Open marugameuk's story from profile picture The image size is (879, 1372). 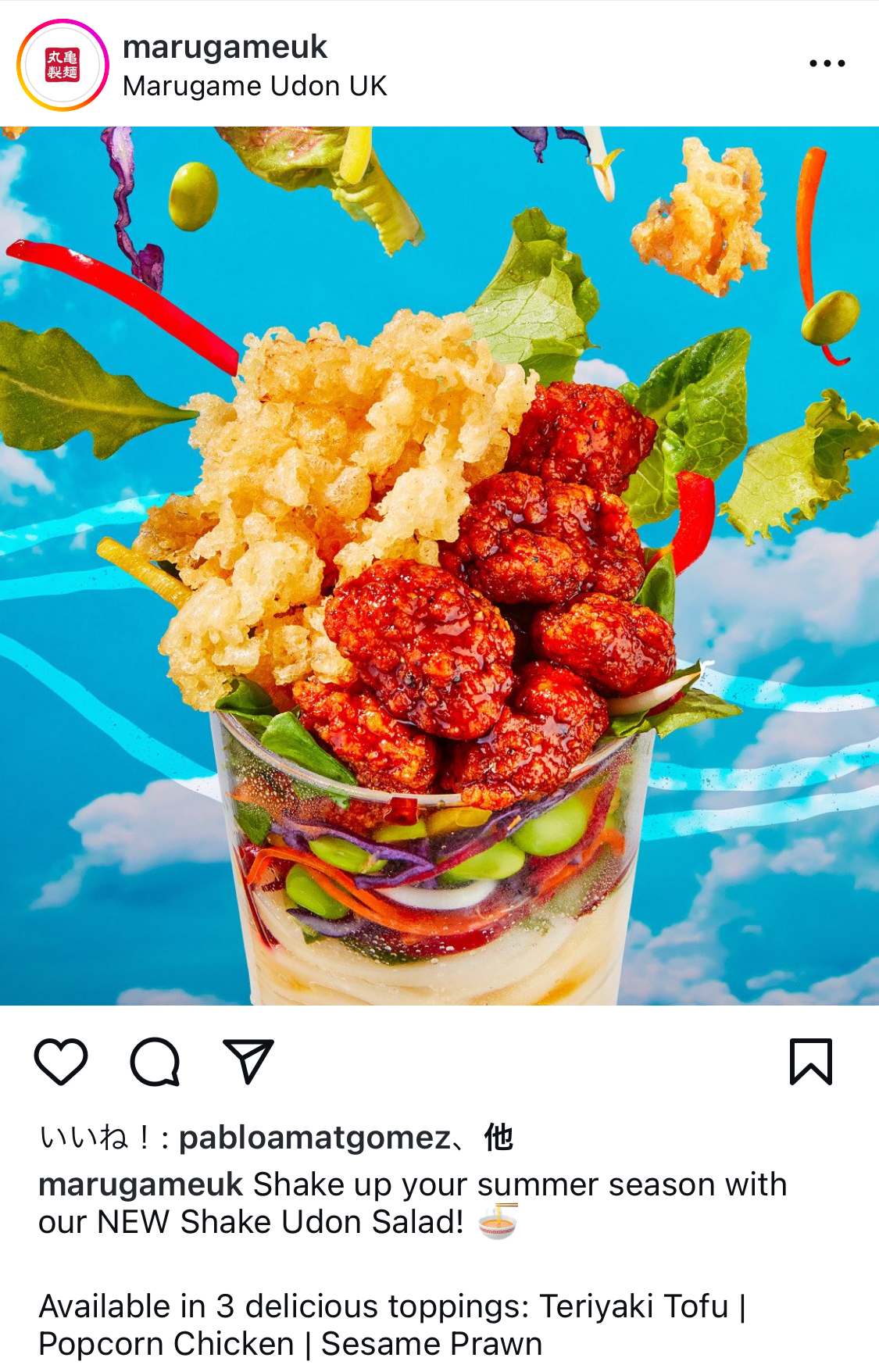click(63, 65)
